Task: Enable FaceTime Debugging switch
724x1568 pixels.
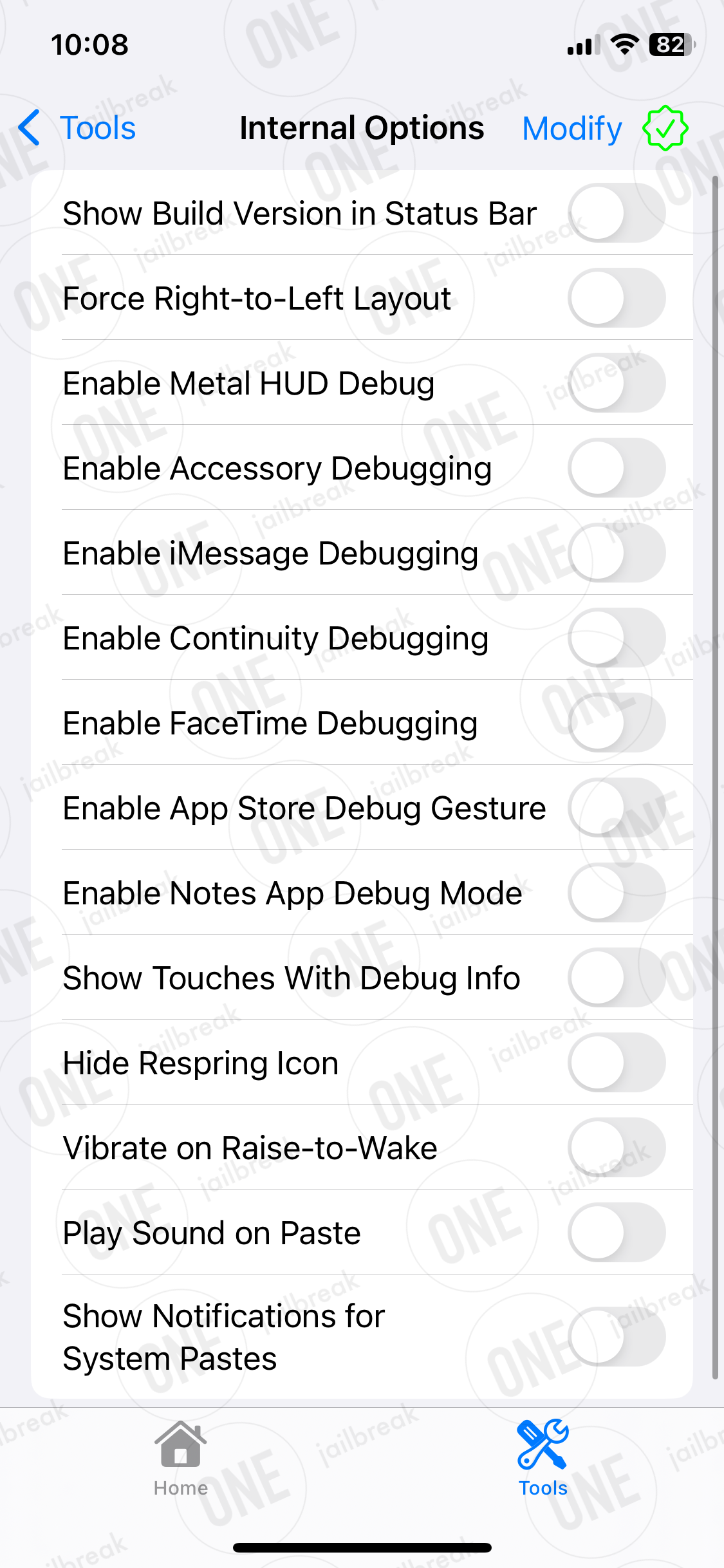Action: tap(617, 723)
